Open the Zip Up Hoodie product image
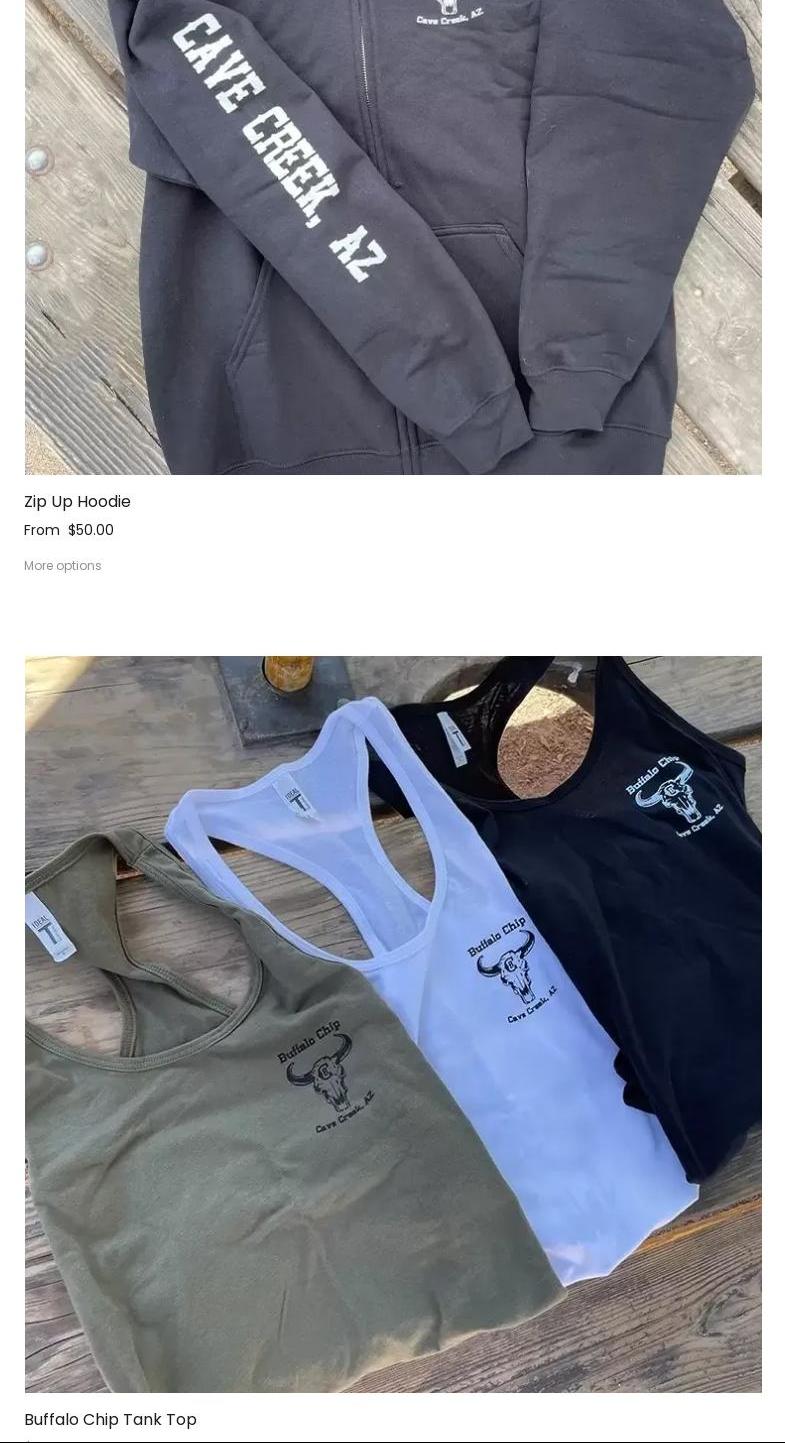The width and height of the screenshot is (785, 1443). pos(393,236)
